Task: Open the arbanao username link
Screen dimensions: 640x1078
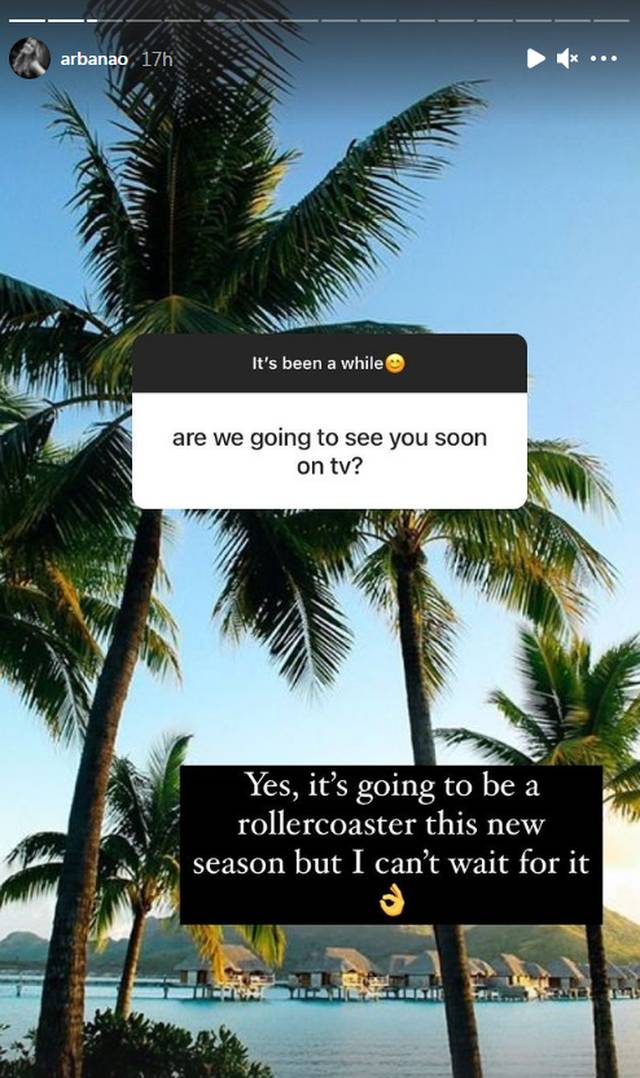Action: point(94,59)
